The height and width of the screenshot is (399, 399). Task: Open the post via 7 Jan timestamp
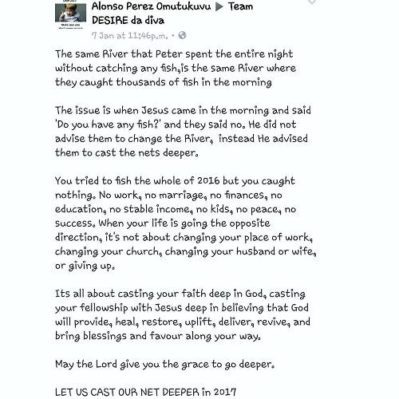[130, 35]
